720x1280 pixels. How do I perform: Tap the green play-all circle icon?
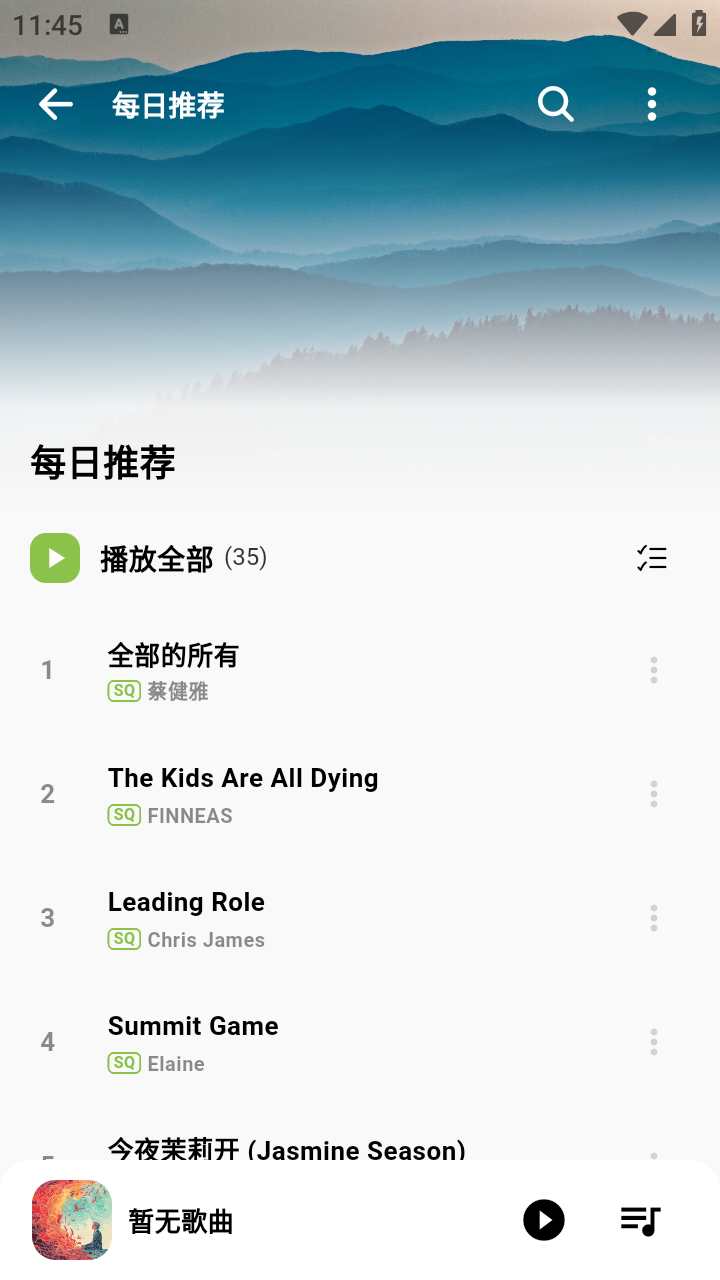55,558
